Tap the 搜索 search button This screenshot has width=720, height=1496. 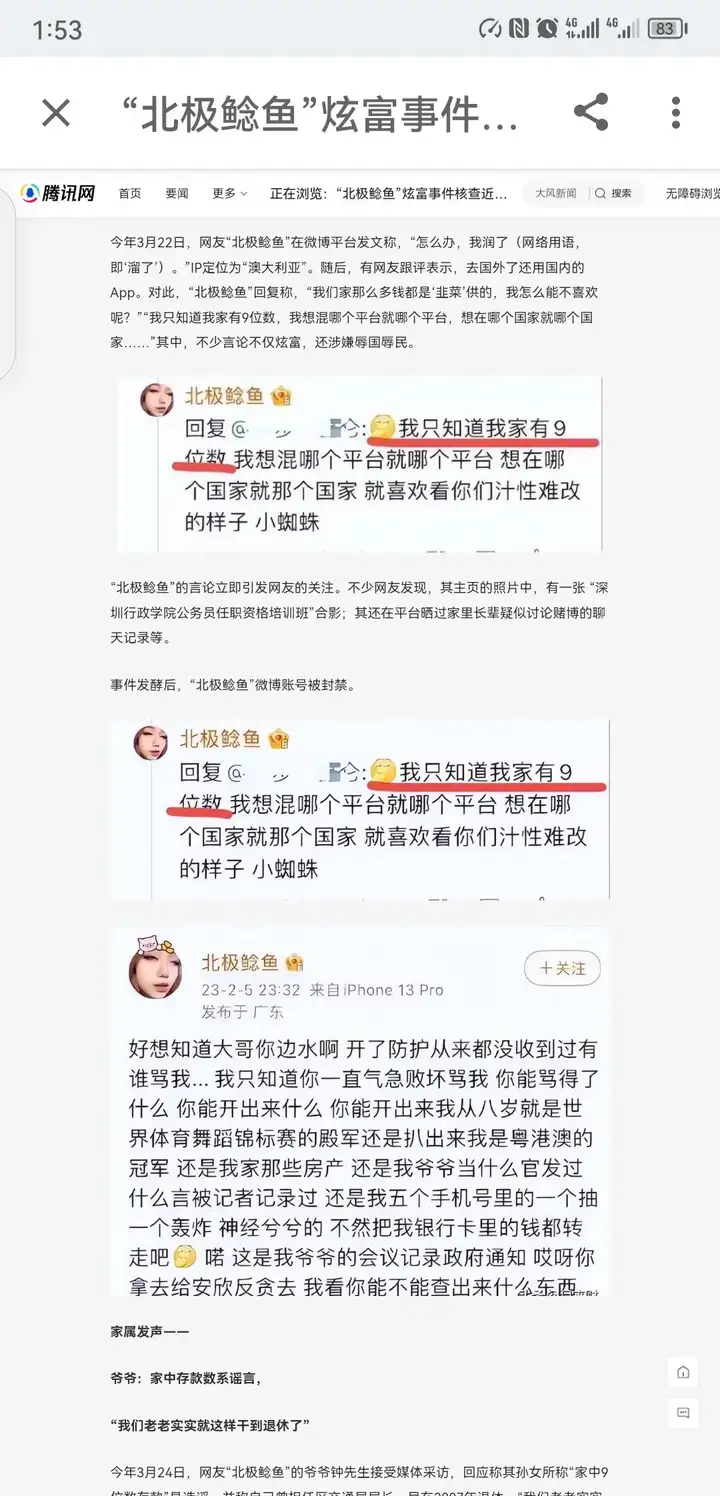pyautogui.click(x=616, y=194)
